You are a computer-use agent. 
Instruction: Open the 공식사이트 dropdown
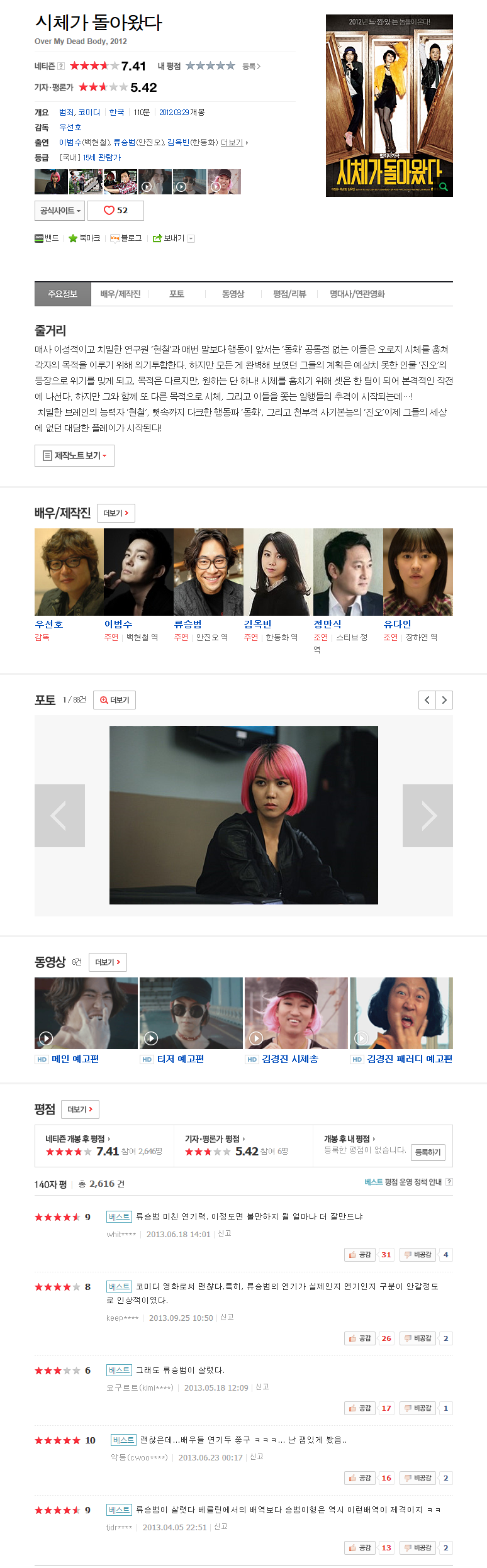coord(60,211)
